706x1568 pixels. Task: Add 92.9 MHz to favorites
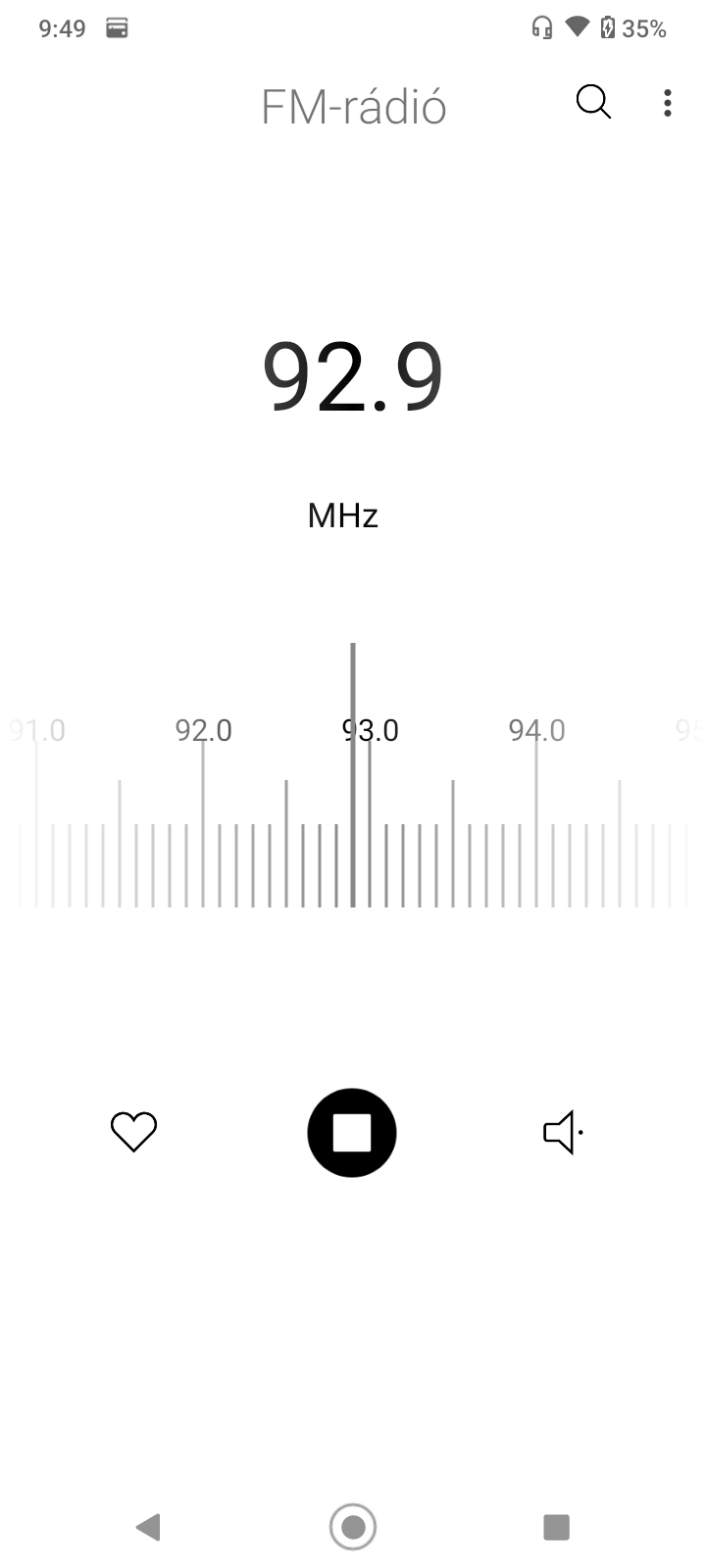(x=133, y=1132)
